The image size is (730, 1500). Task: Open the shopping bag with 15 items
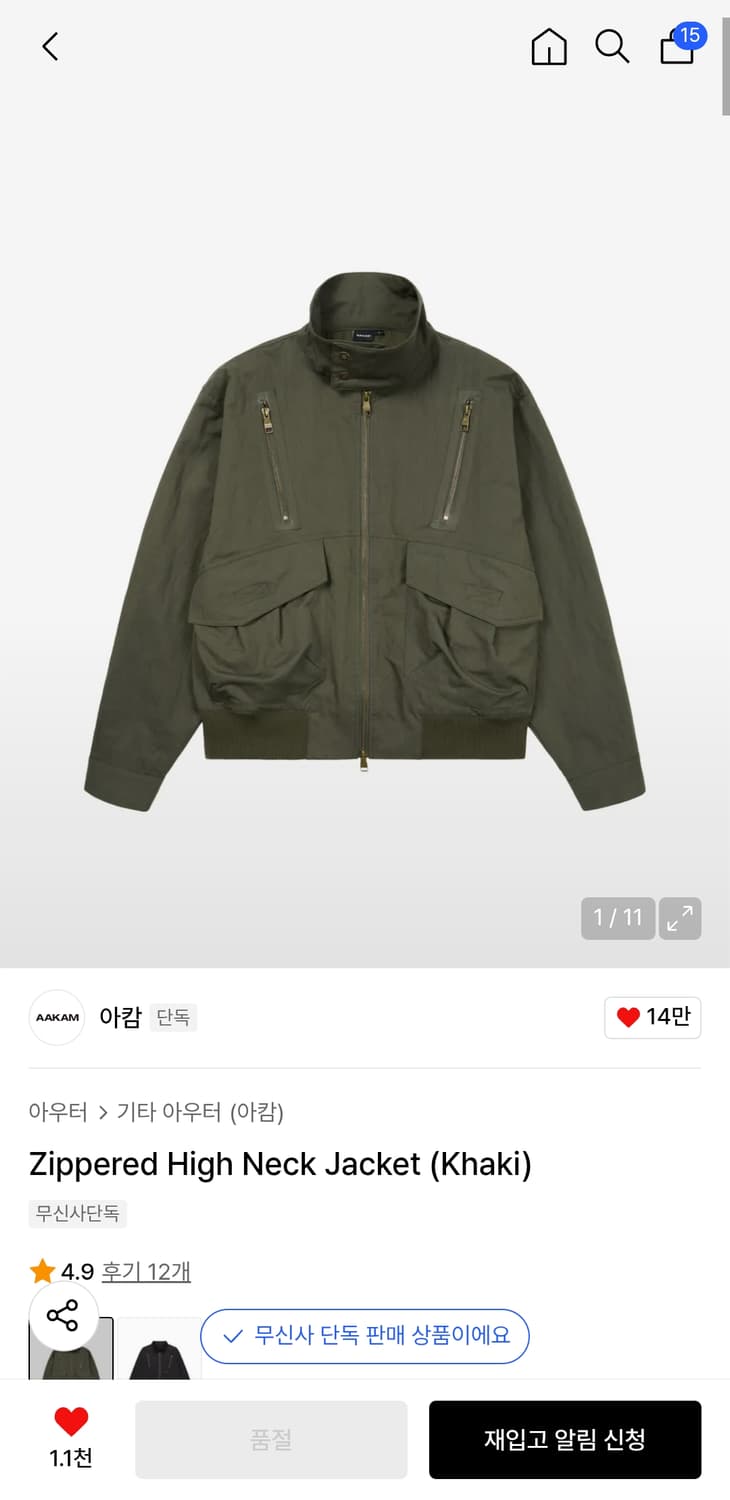[x=677, y=49]
